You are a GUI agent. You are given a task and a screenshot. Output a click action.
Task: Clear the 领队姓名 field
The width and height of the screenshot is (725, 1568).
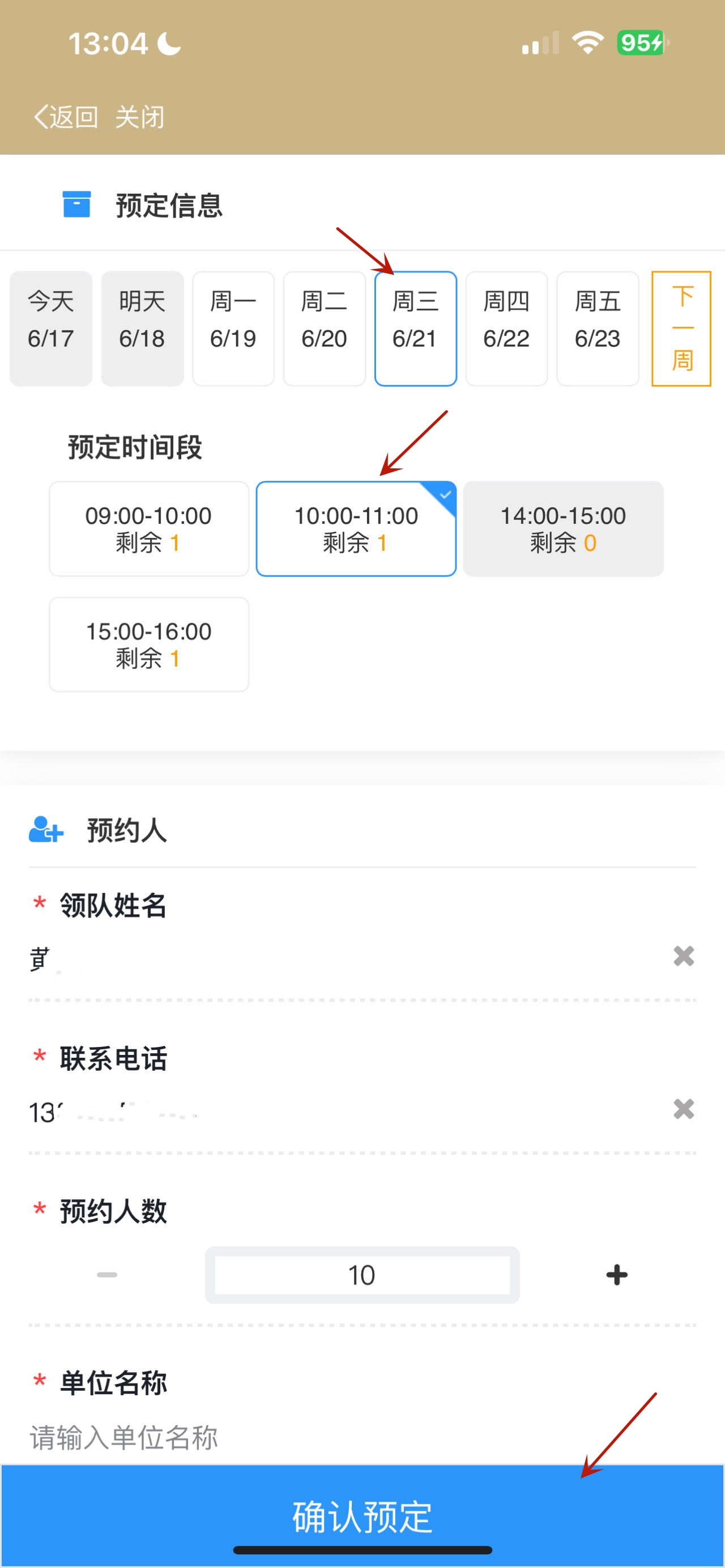pyautogui.click(x=684, y=956)
